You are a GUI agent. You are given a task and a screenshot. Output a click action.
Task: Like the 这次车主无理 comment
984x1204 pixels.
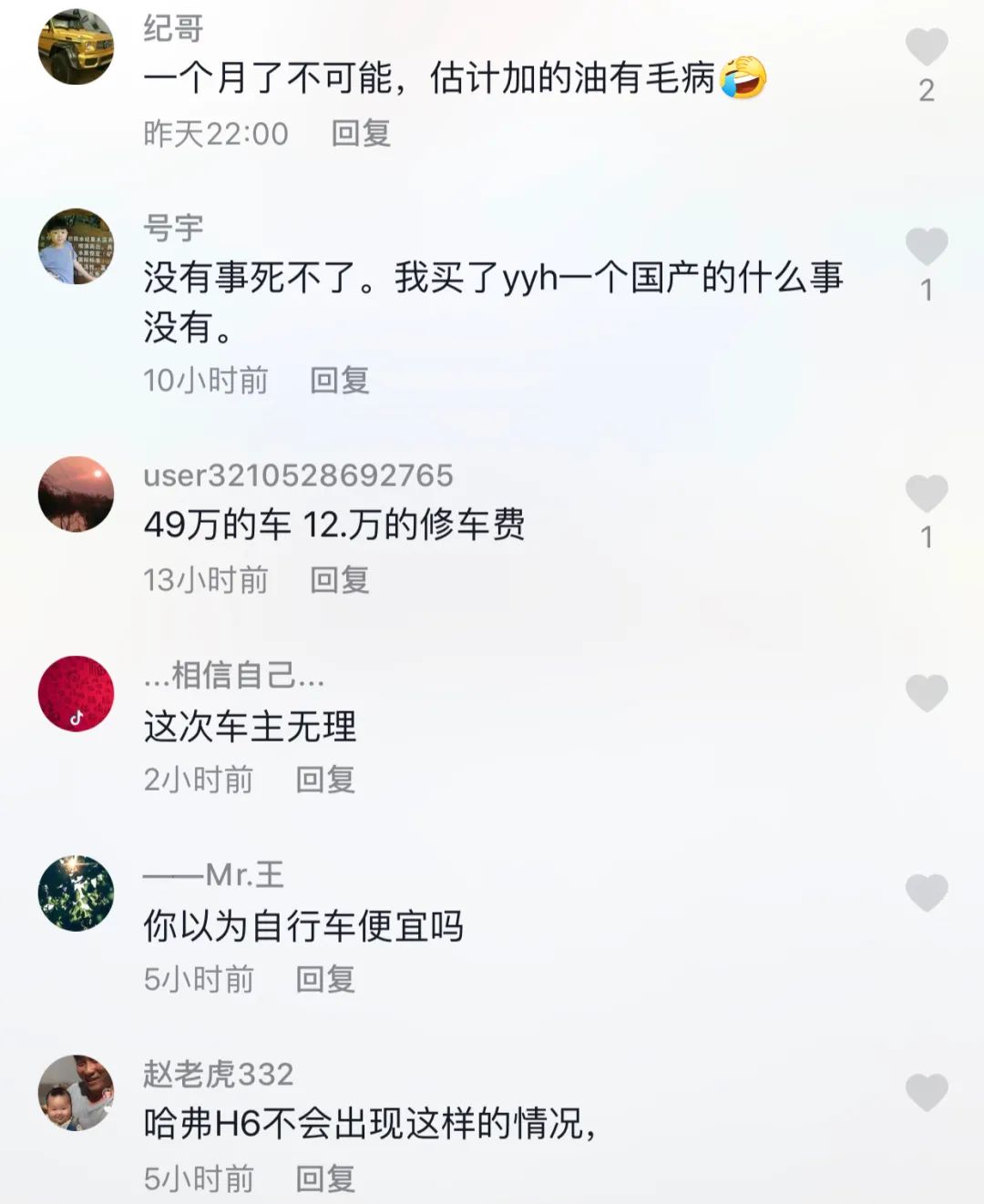pyautogui.click(x=927, y=693)
